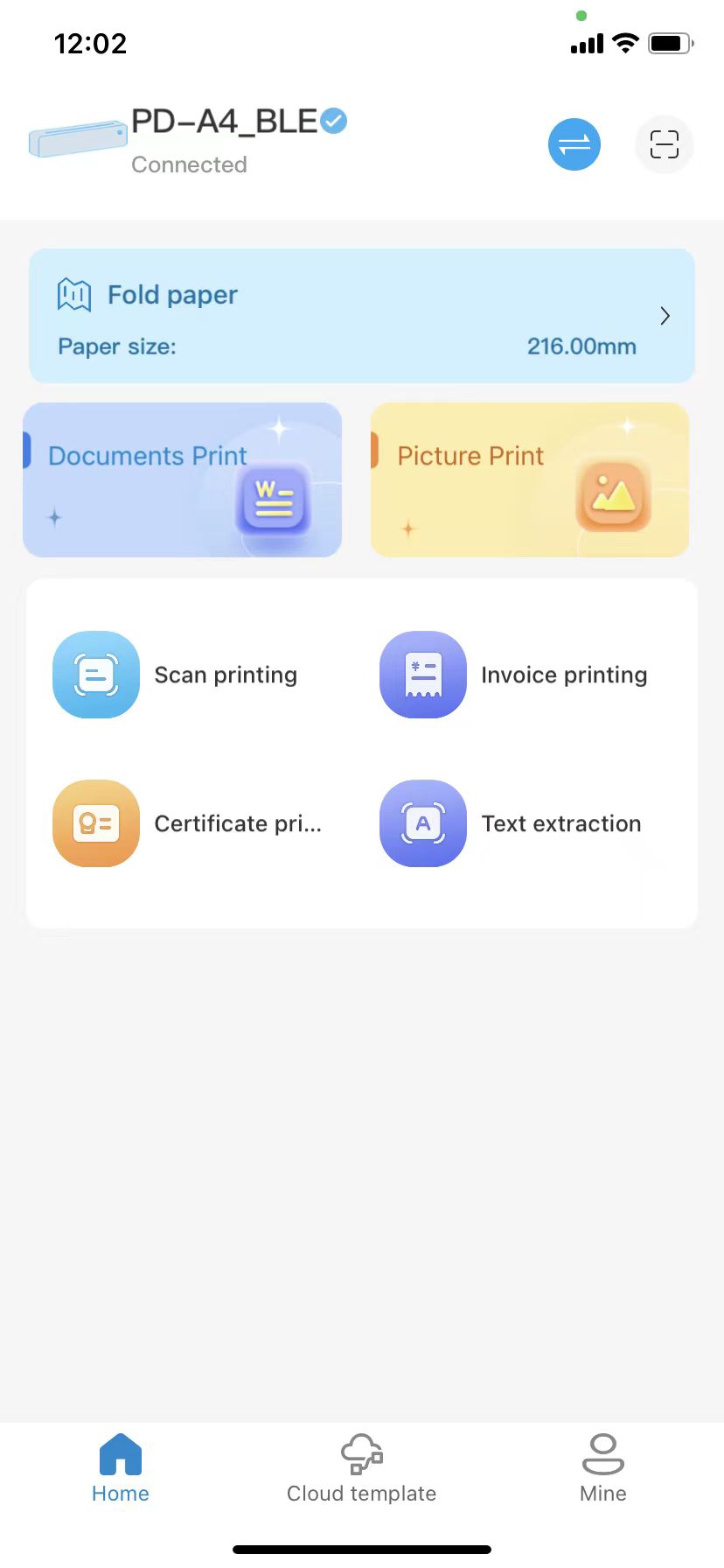724x1568 pixels.
Task: Open the scan icon in header
Action: click(x=664, y=144)
